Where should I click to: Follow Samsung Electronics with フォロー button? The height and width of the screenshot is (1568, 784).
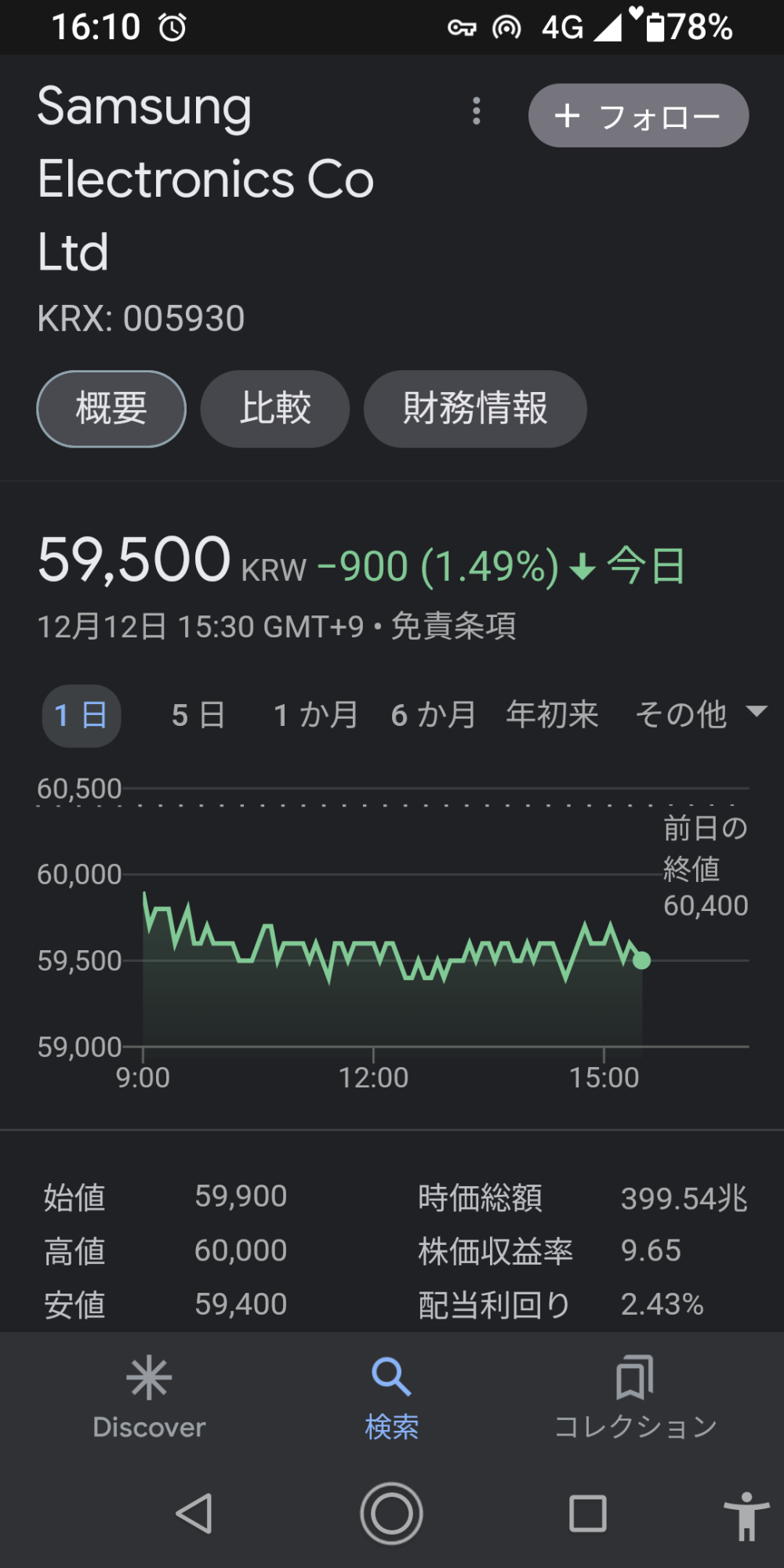tap(638, 116)
